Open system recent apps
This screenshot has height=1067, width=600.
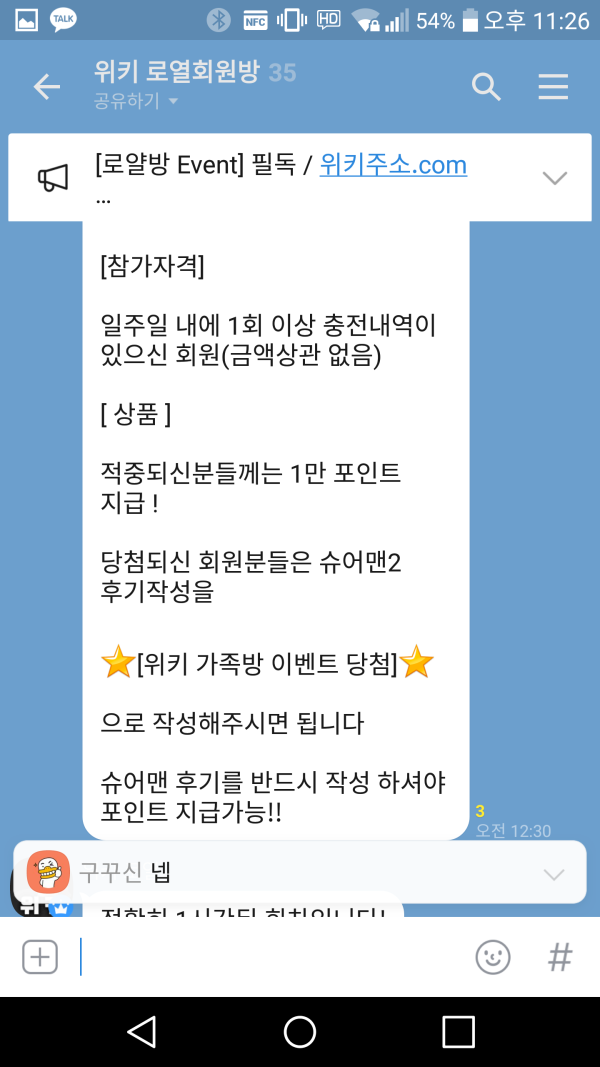coord(458,1032)
